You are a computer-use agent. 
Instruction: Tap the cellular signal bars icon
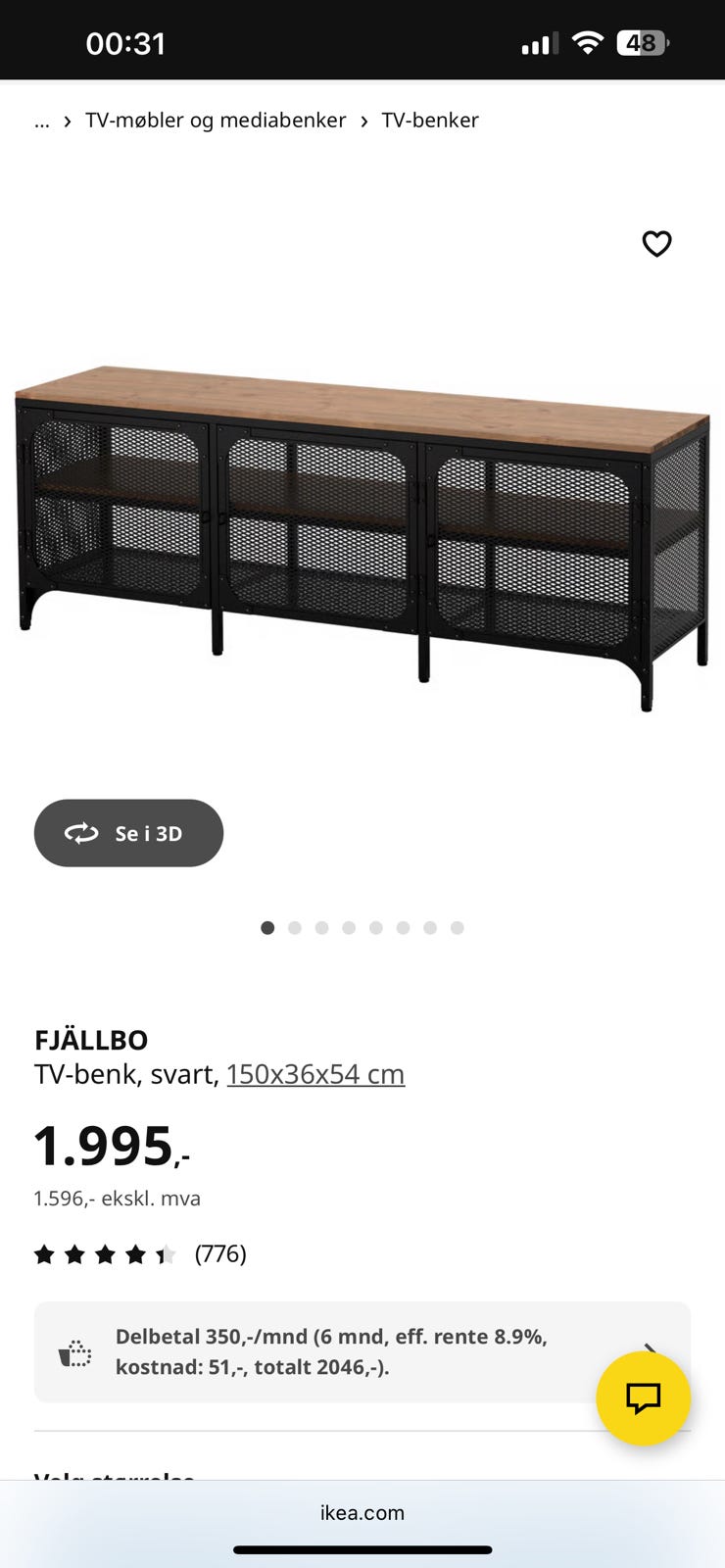click(x=538, y=41)
